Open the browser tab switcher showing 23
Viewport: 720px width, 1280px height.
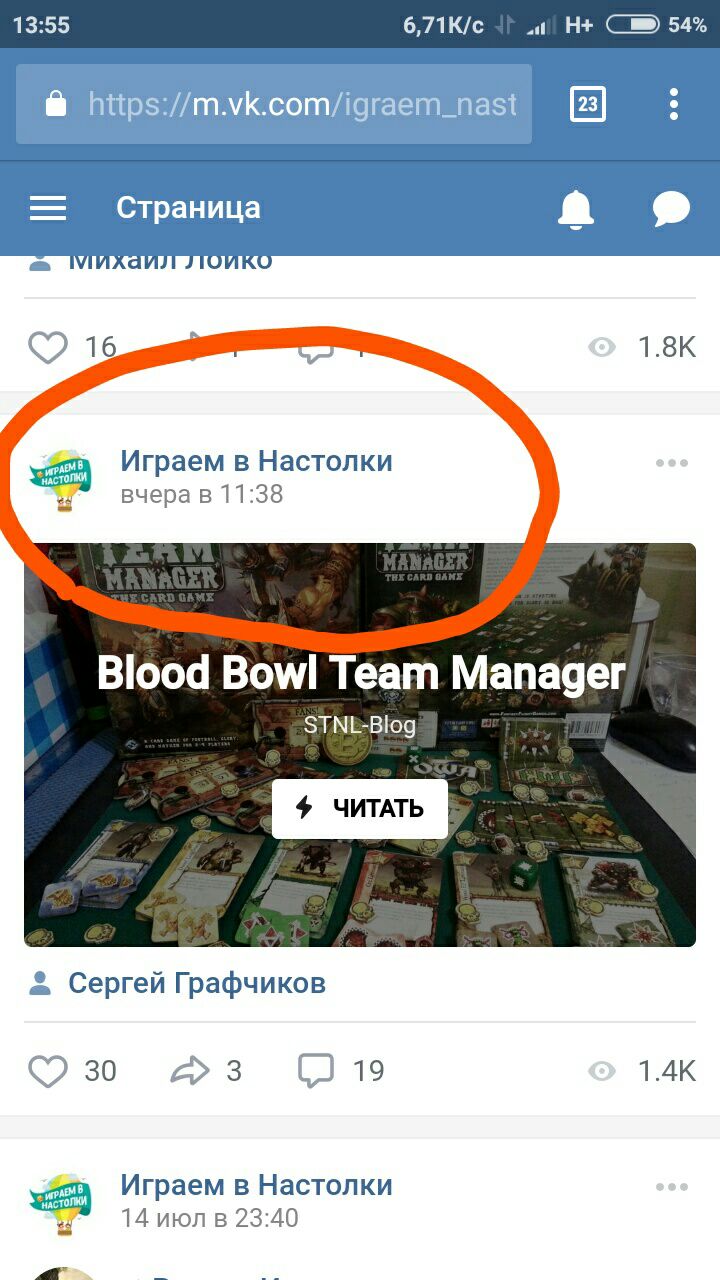point(588,104)
